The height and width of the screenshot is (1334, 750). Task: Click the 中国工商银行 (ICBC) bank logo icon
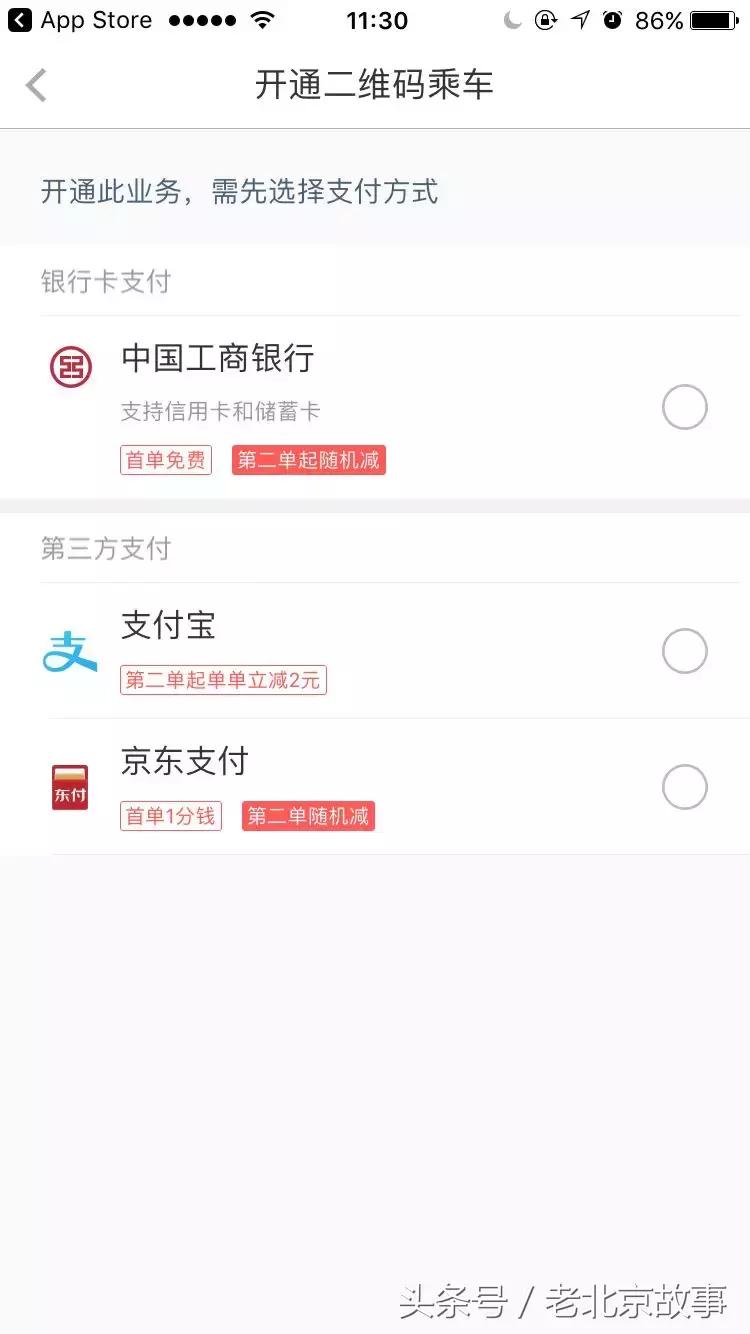[69, 367]
